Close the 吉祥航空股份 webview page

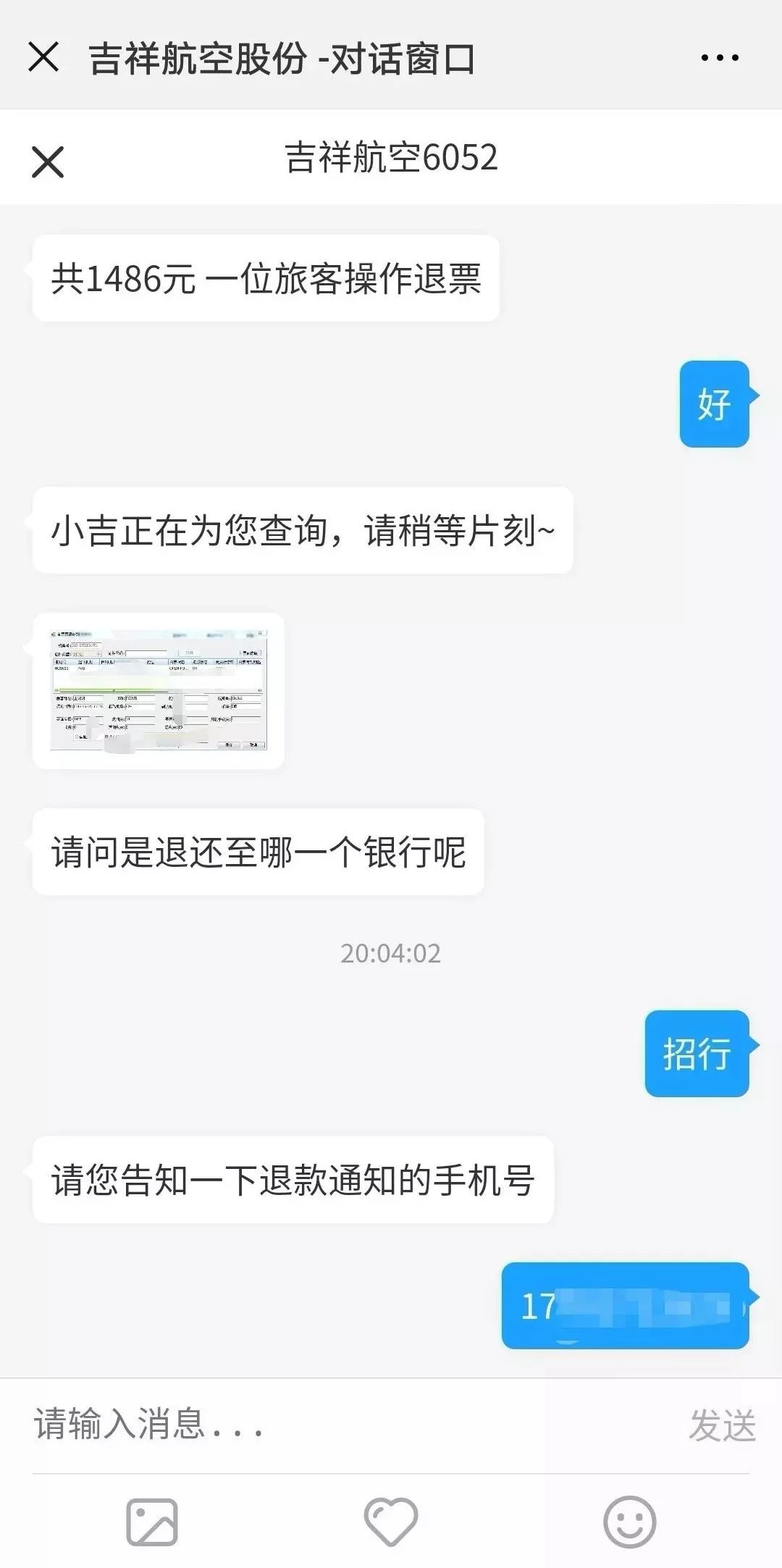pos(43,57)
